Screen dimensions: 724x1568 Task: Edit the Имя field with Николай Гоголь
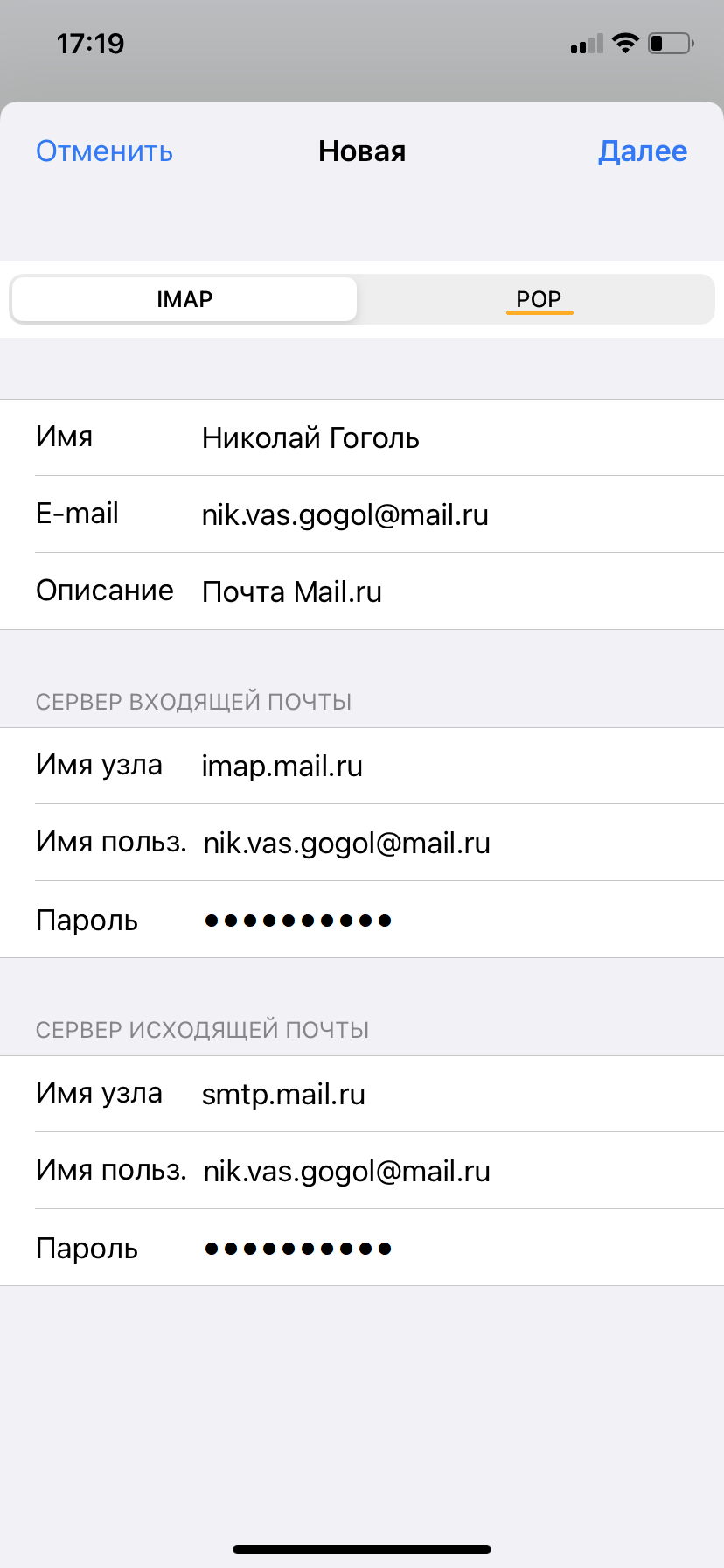[362, 437]
